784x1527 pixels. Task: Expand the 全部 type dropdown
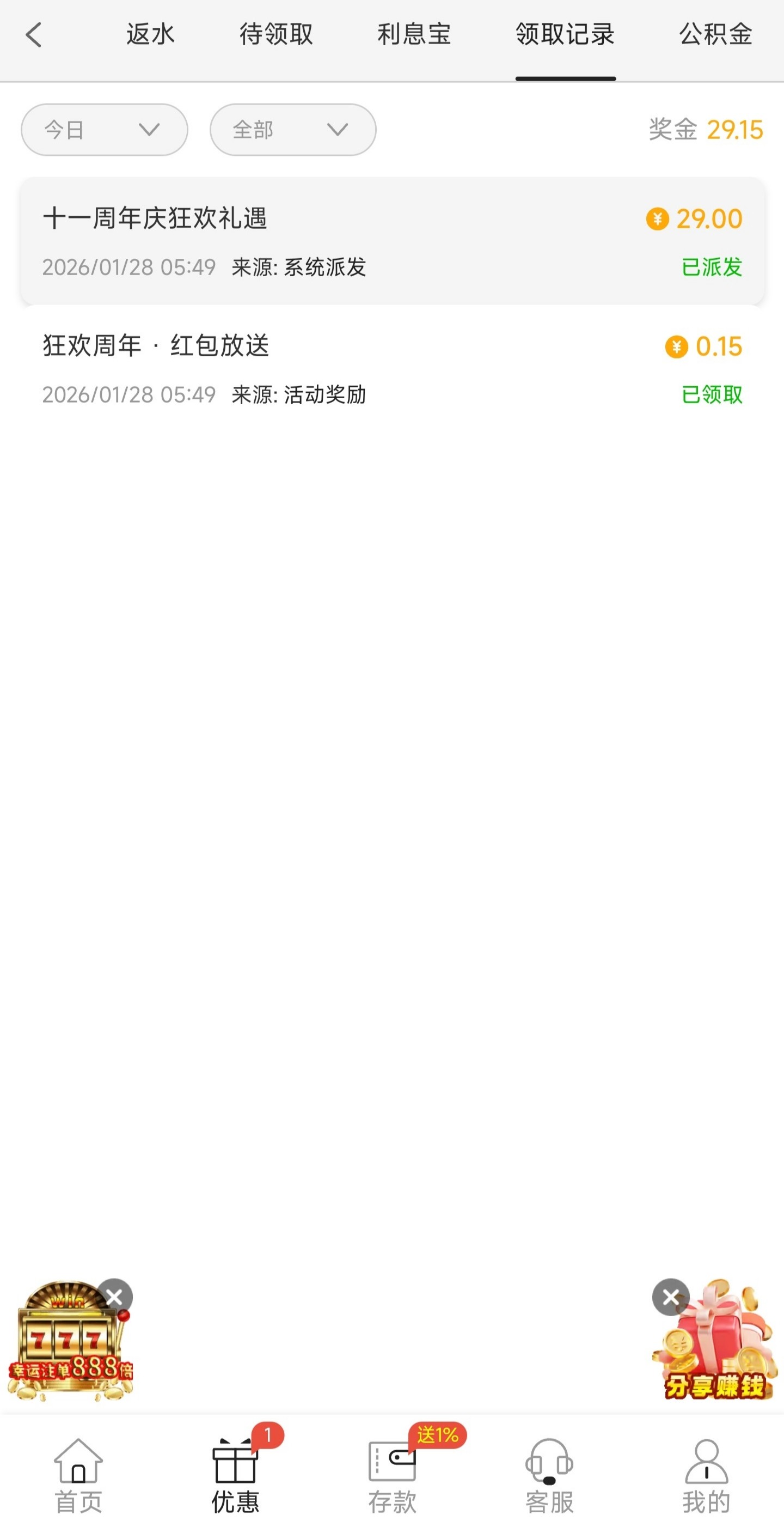(293, 130)
